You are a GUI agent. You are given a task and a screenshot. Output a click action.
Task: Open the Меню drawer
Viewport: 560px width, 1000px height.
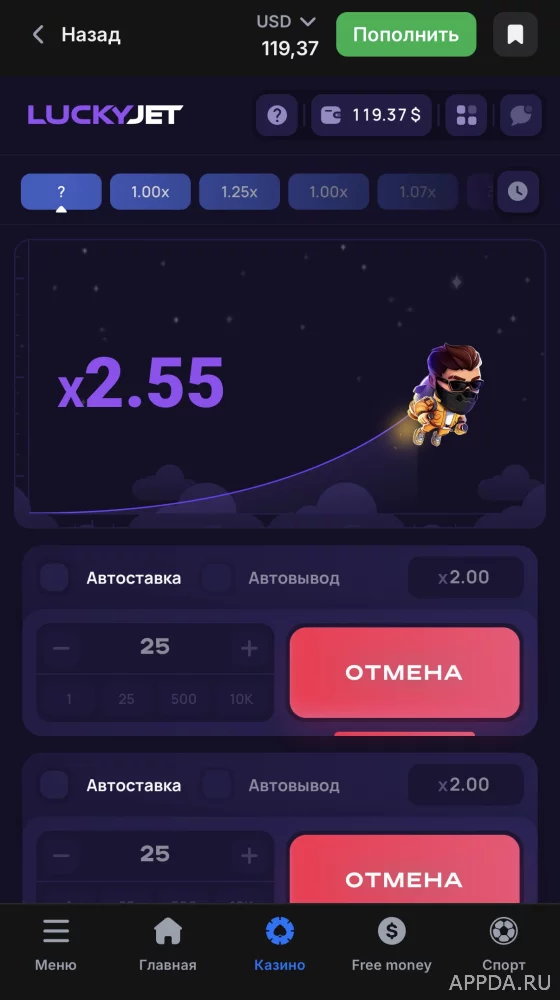[x=55, y=945]
